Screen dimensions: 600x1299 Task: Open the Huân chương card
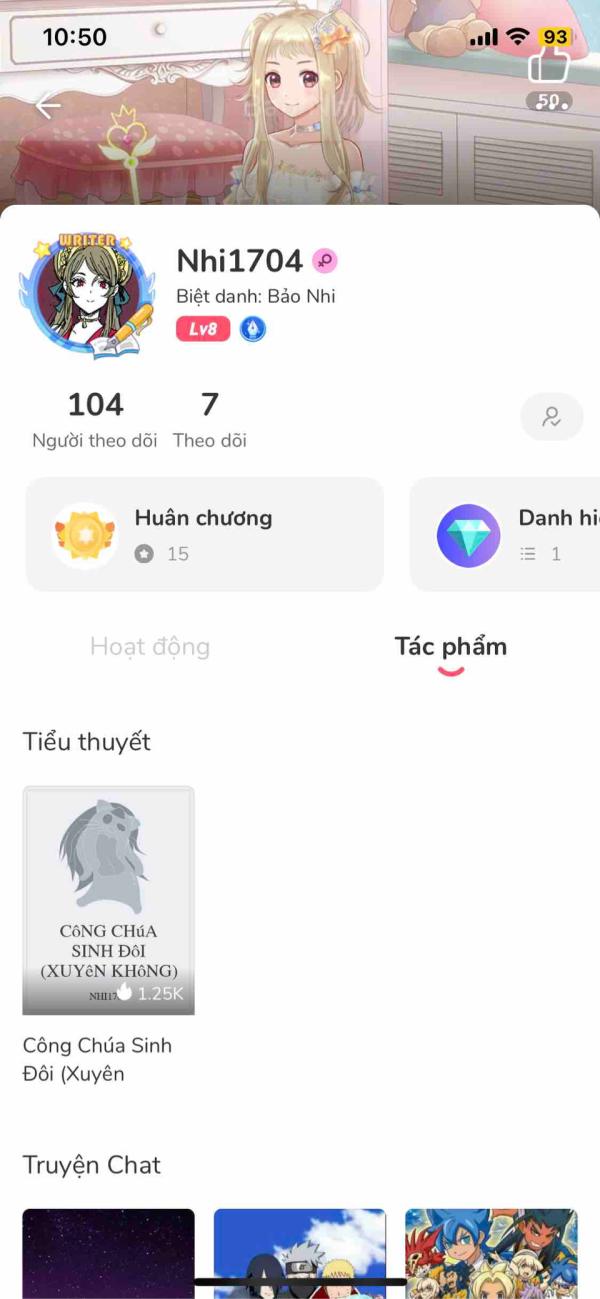pos(204,534)
